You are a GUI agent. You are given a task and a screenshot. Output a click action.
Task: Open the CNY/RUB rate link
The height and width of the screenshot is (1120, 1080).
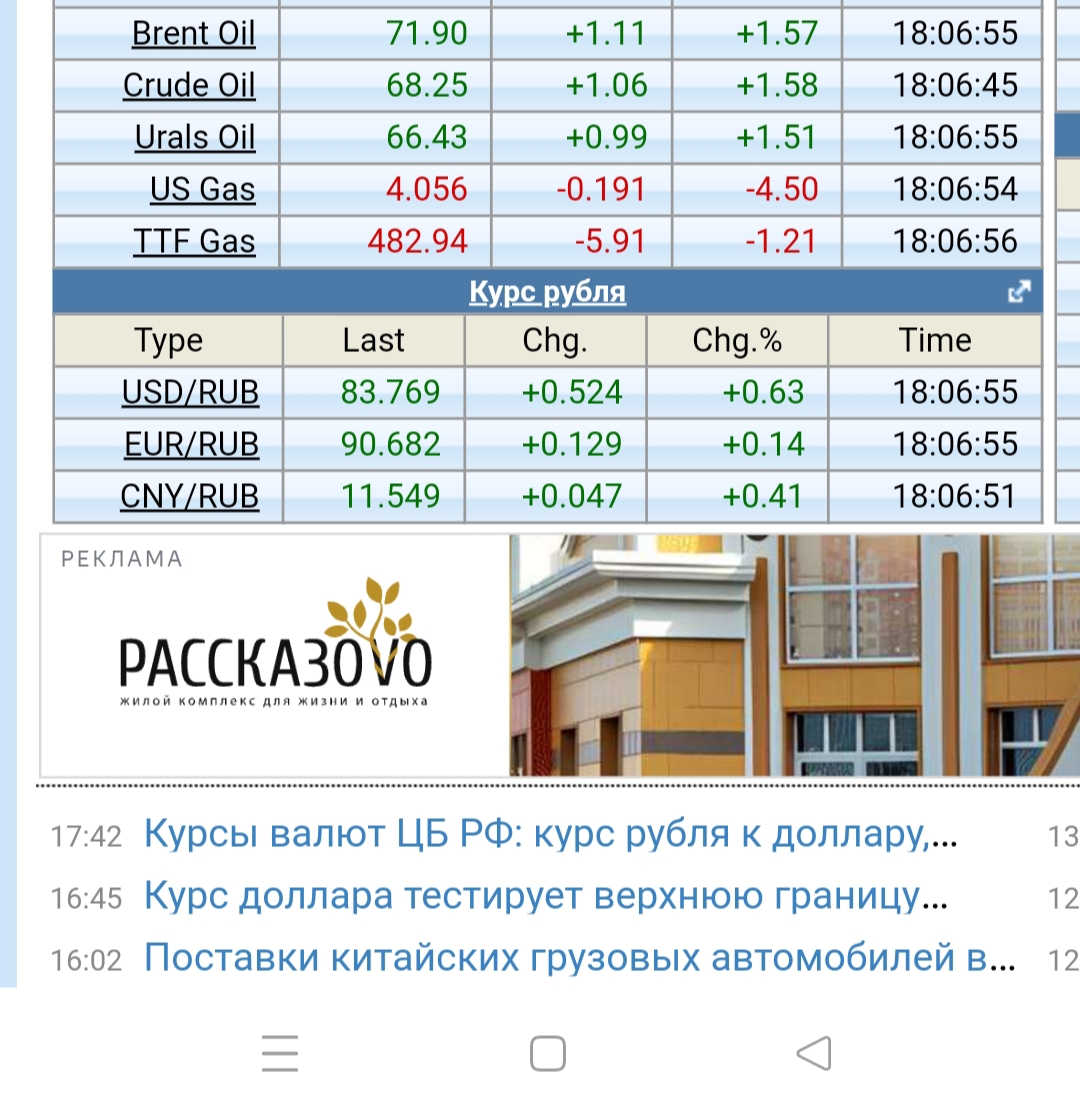pyautogui.click(x=190, y=496)
